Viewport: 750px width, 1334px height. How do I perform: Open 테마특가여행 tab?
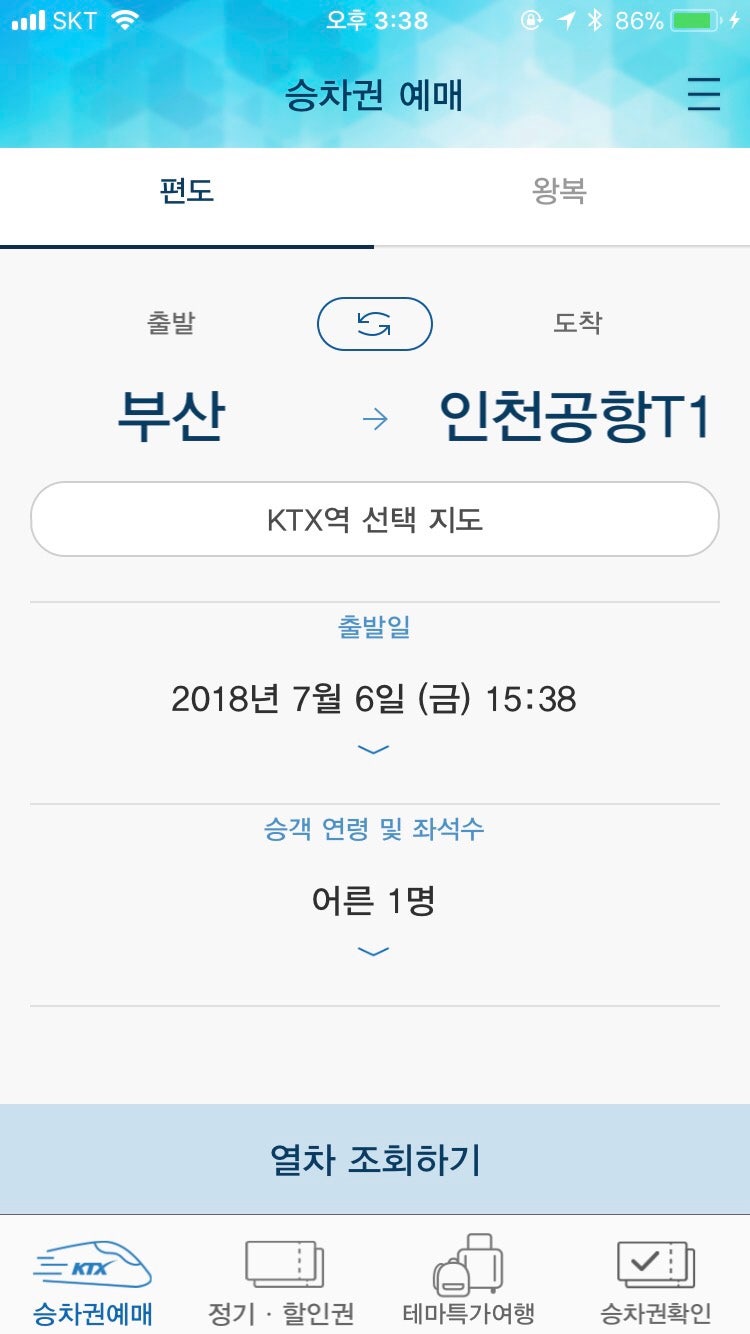[468, 1282]
